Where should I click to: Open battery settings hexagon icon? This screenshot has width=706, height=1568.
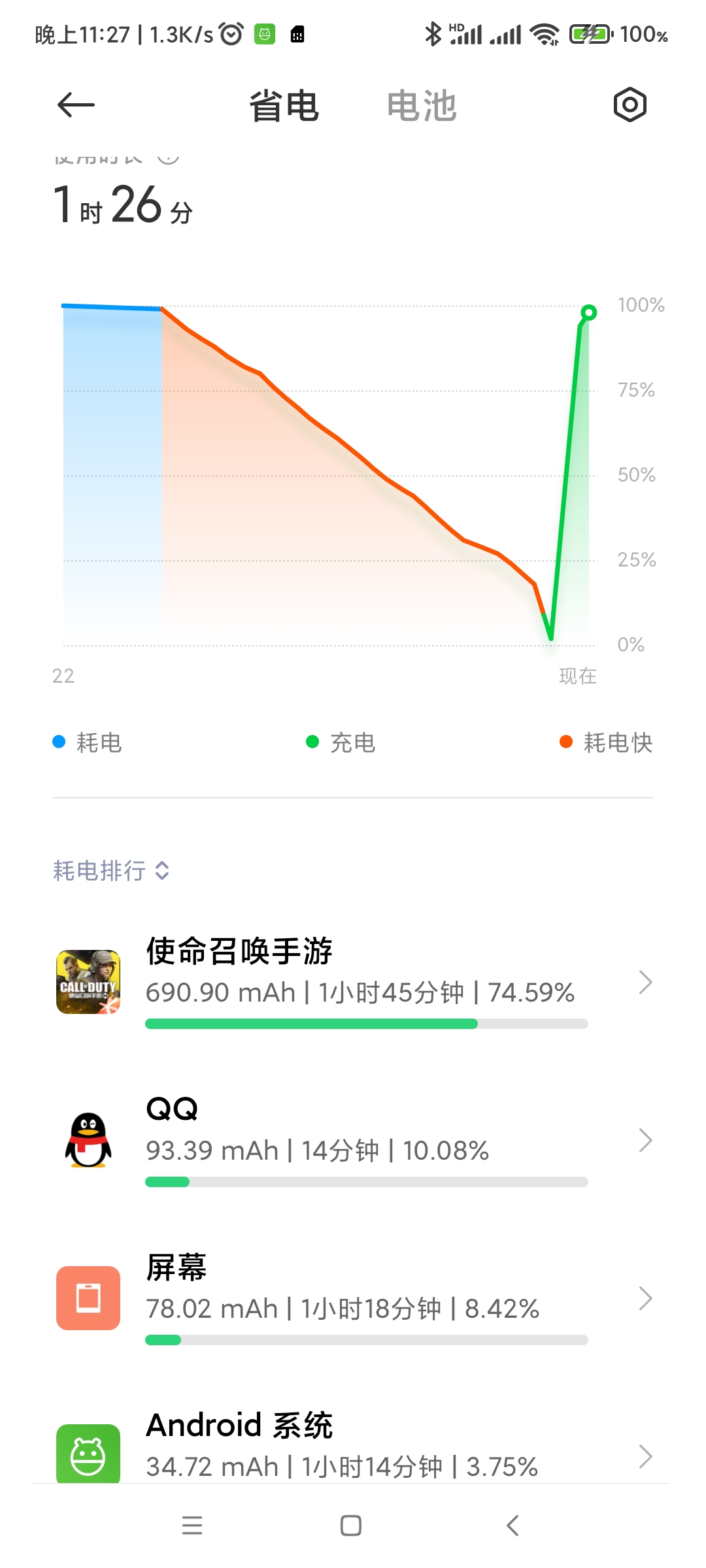point(630,105)
